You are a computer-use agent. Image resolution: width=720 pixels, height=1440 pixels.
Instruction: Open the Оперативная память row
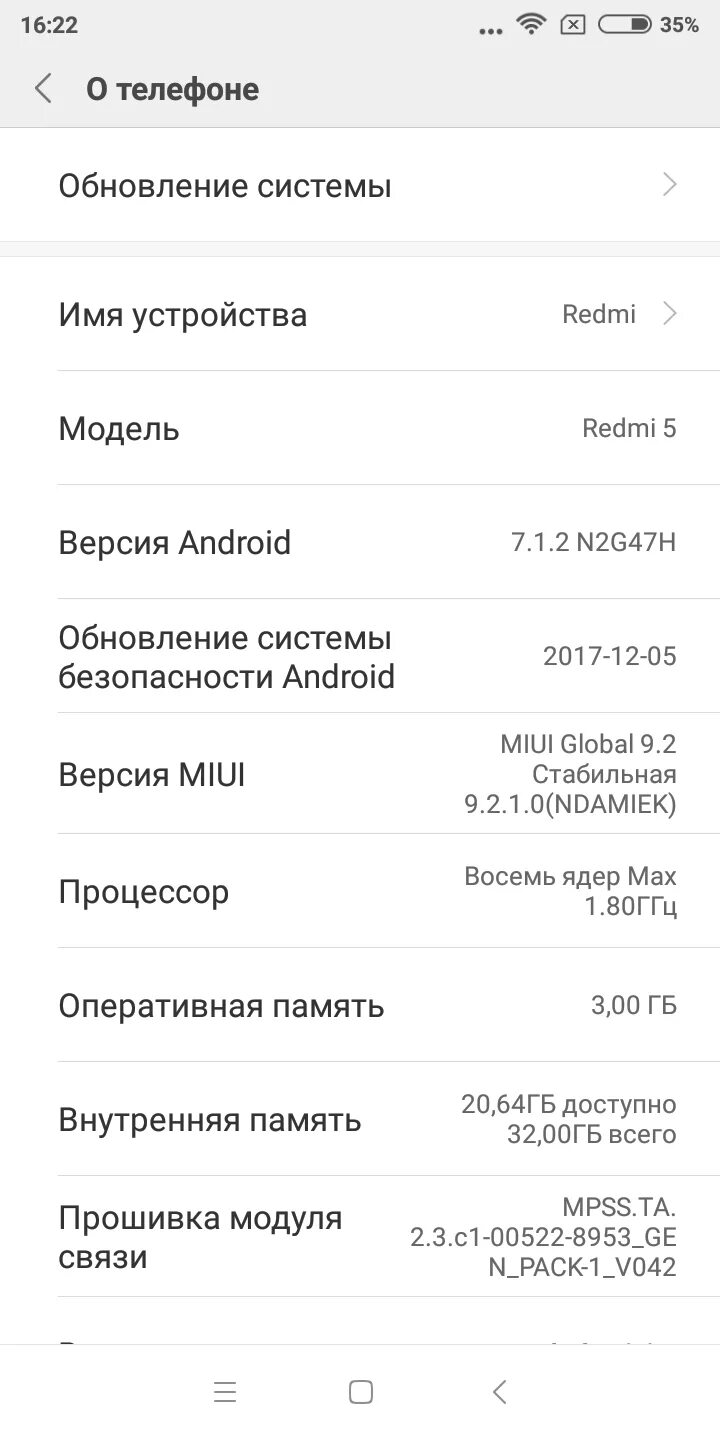[x=360, y=1006]
